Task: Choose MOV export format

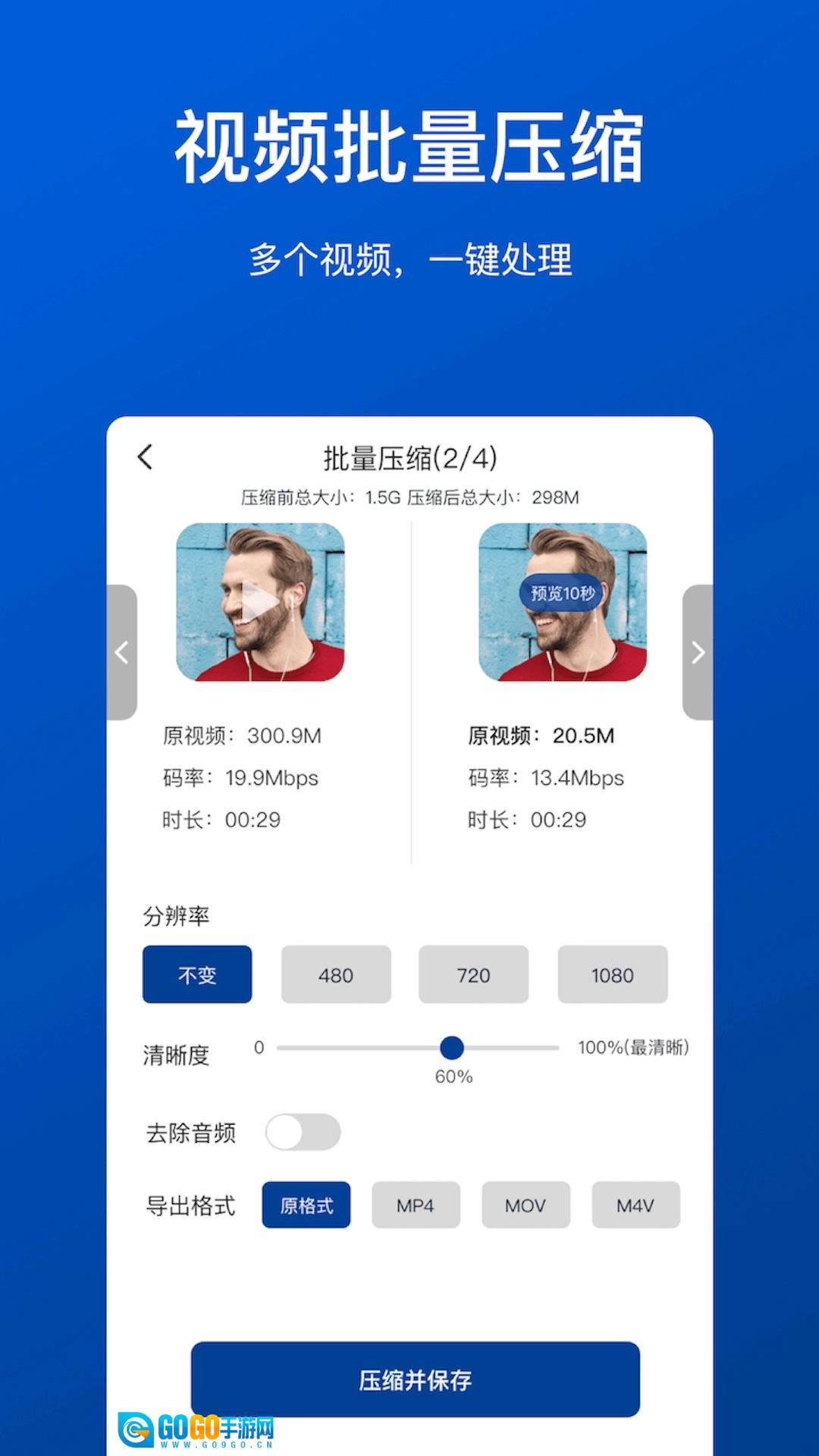Action: click(526, 1205)
